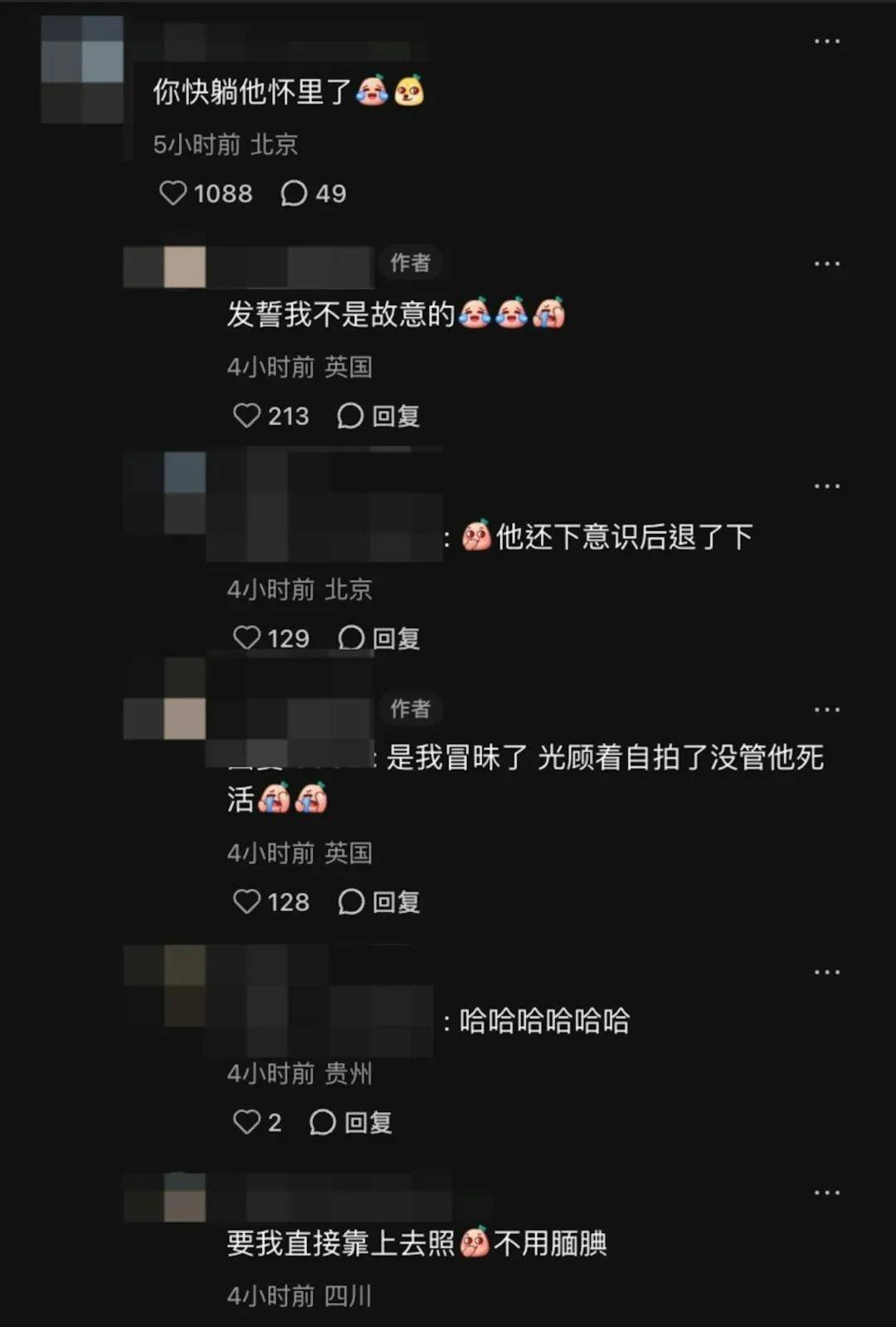Open the top commenter's avatar from 北京
The image size is (896, 1327).
pyautogui.click(x=82, y=70)
